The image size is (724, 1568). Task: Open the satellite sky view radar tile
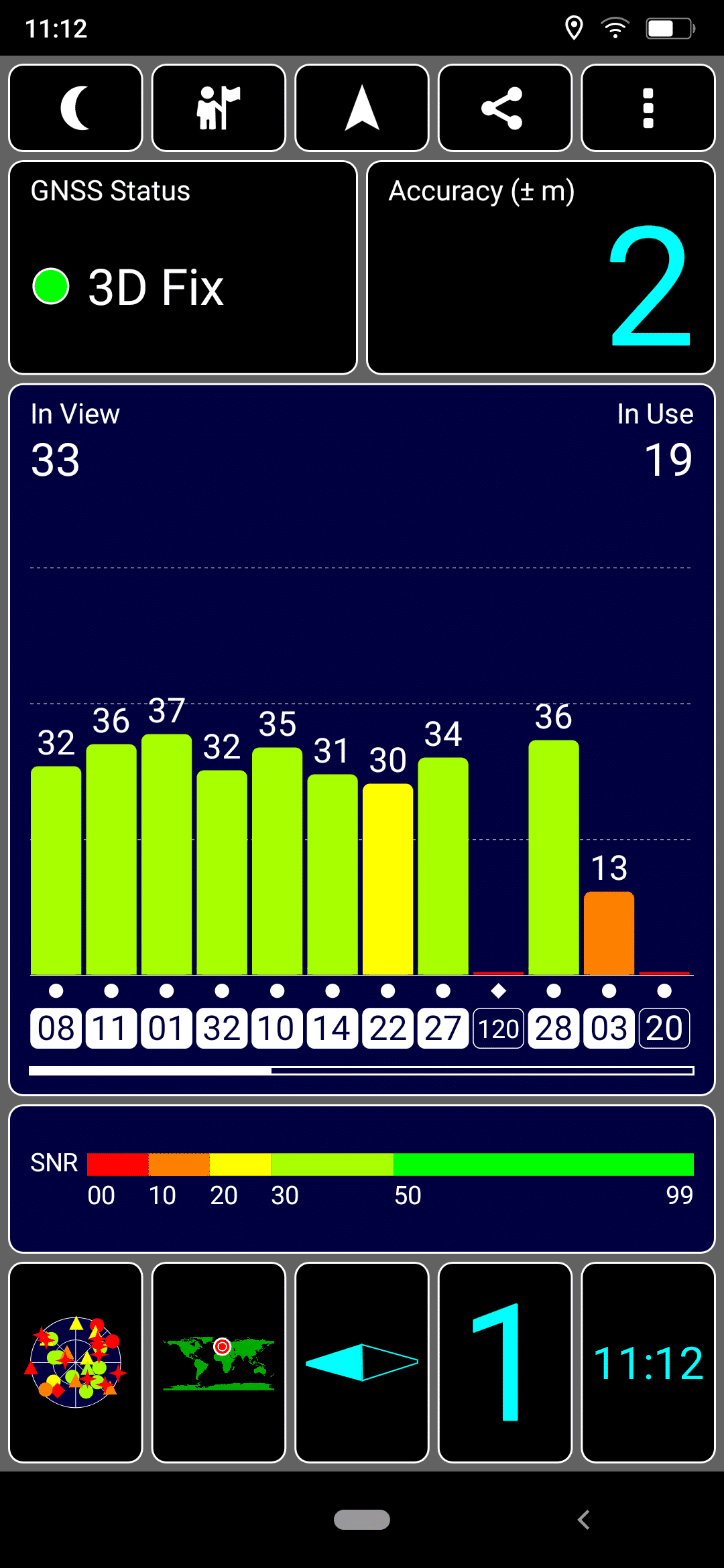coord(76,1362)
